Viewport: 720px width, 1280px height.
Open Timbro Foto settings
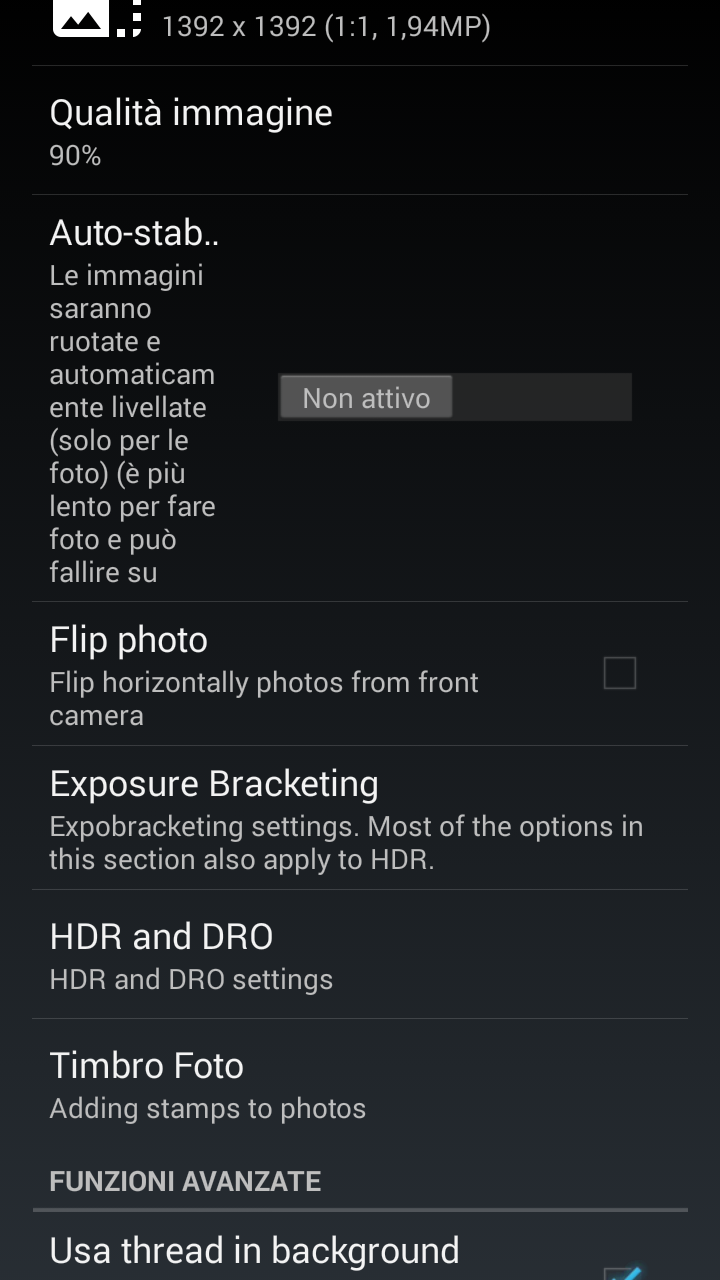click(360, 1084)
